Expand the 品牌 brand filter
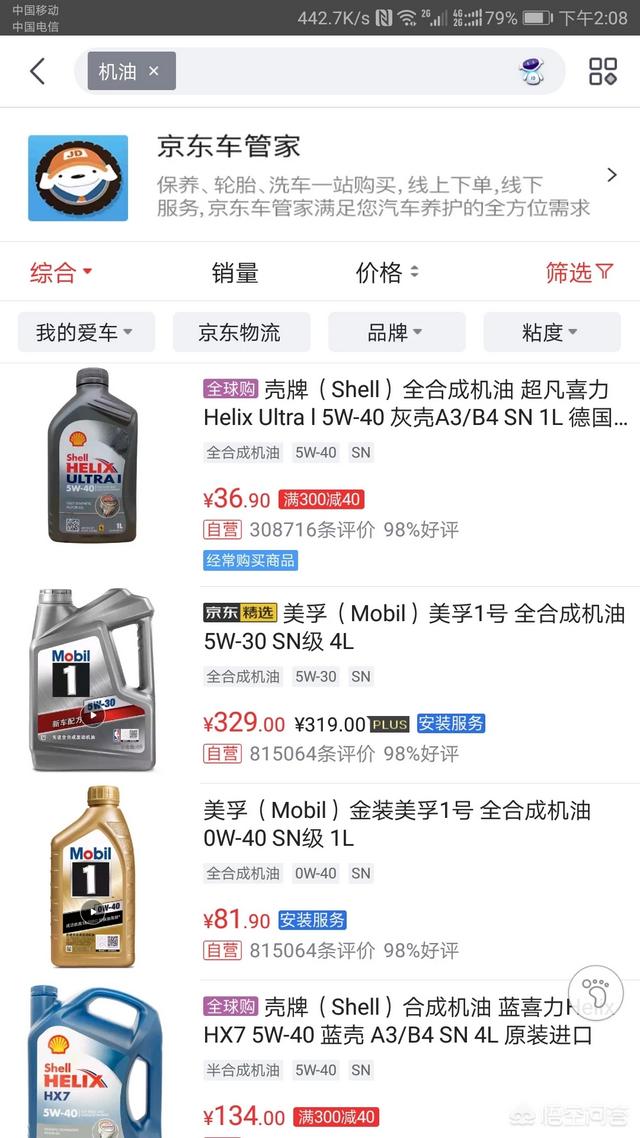The width and height of the screenshot is (640, 1138). tap(395, 332)
